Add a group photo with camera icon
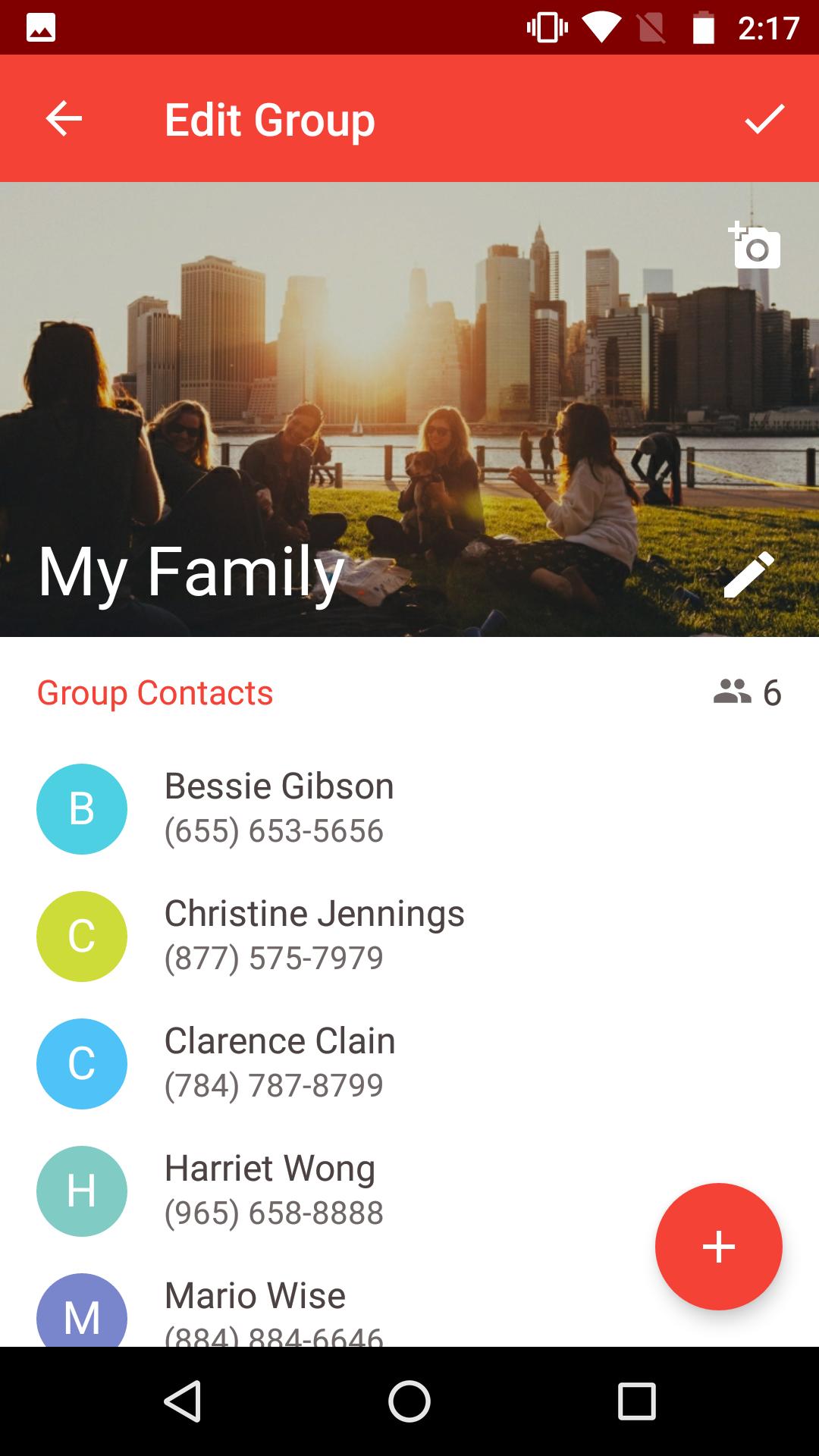 [x=755, y=246]
